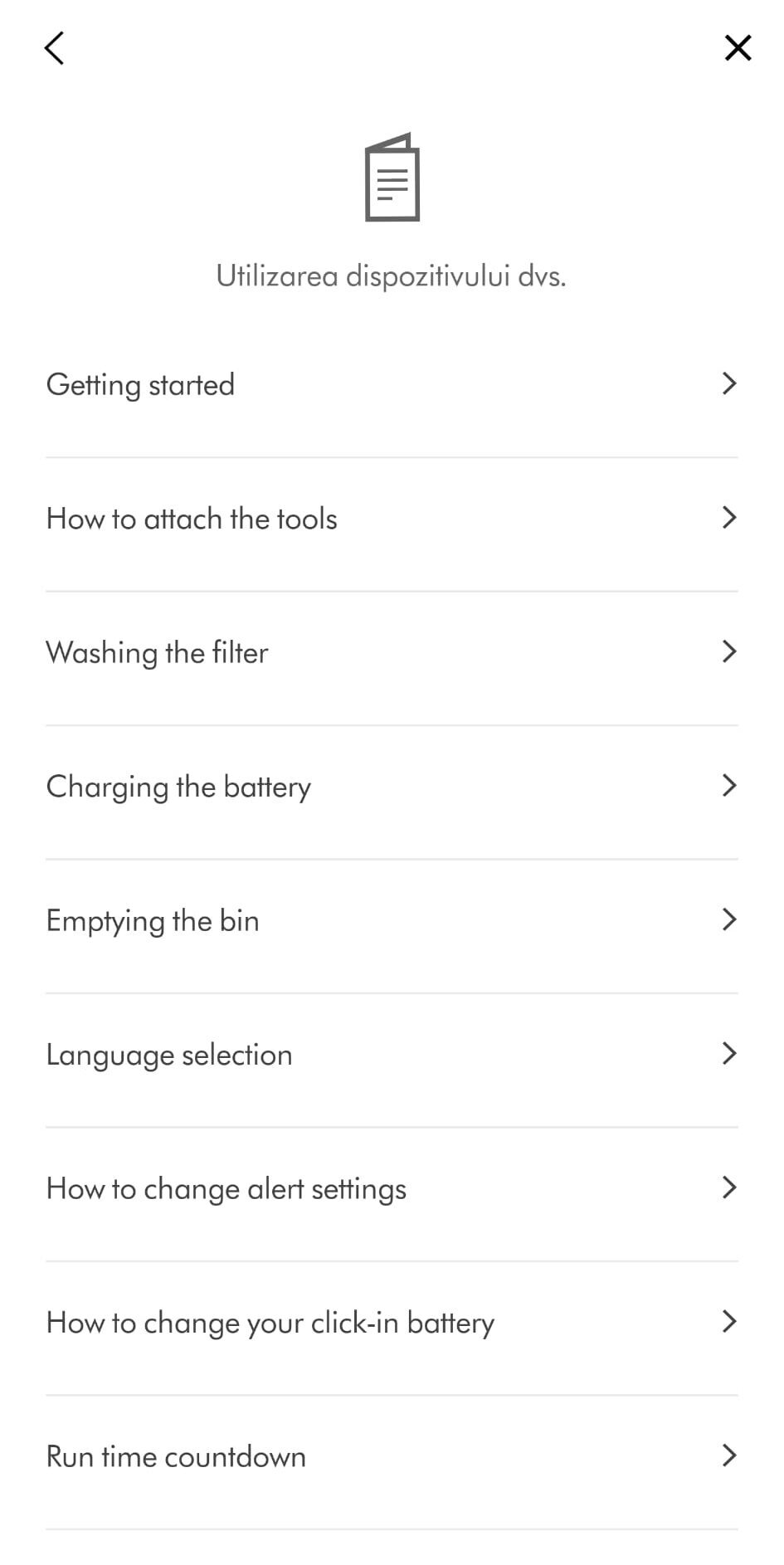Go back using the top-left arrow
Image resolution: width=784 pixels, height=1565 pixels.
point(55,48)
